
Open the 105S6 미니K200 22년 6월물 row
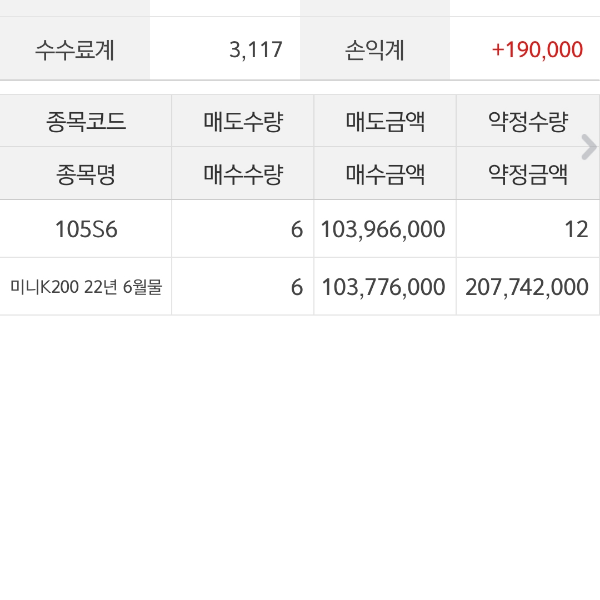86,258
